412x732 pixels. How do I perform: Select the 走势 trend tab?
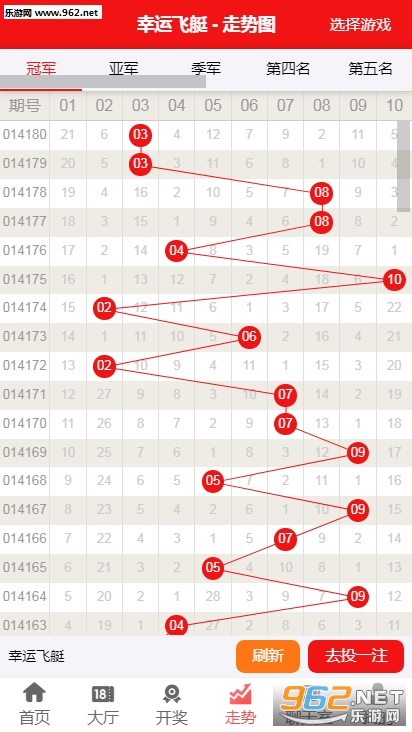click(240, 704)
